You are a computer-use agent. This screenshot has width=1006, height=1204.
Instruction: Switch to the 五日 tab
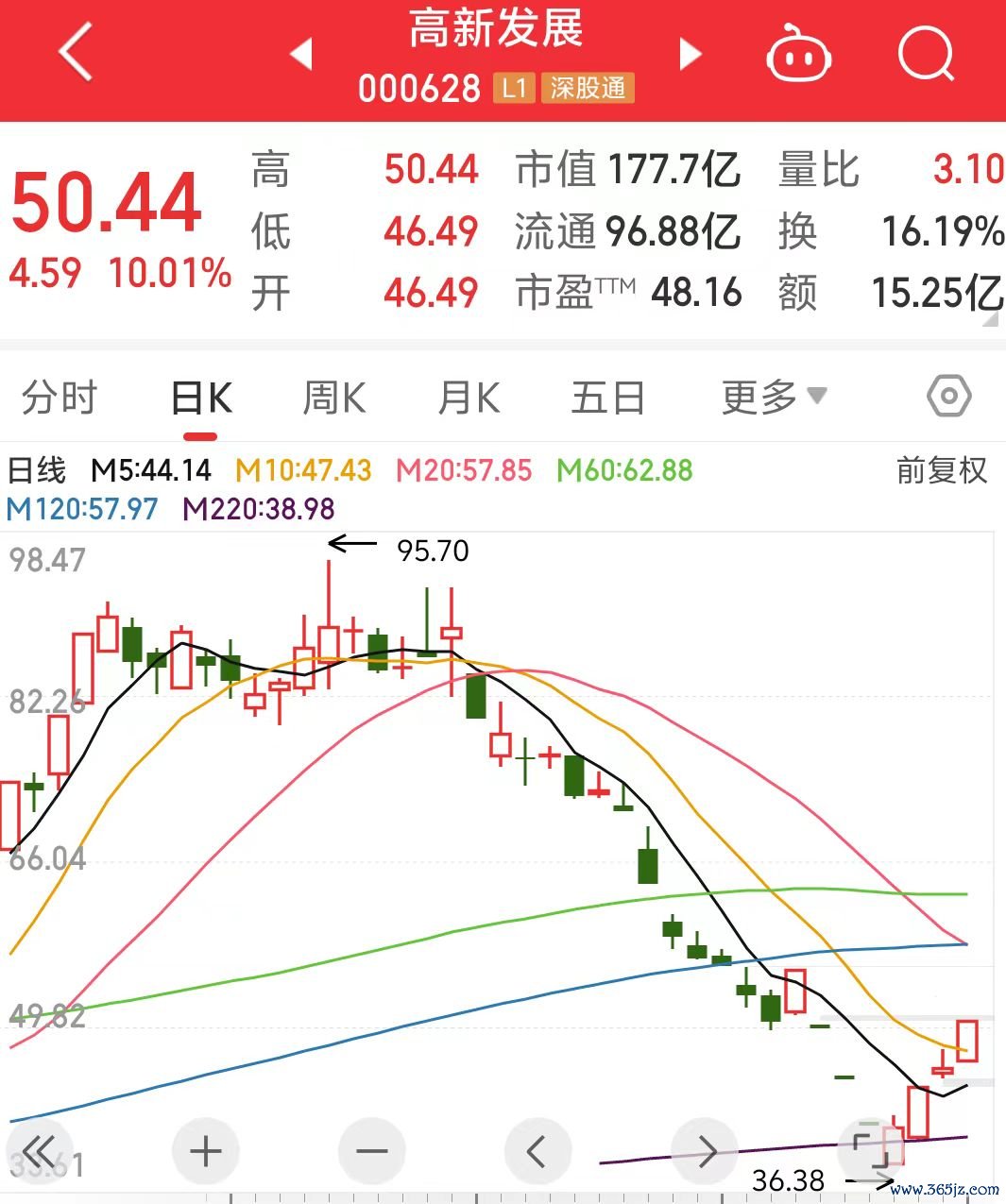click(607, 398)
